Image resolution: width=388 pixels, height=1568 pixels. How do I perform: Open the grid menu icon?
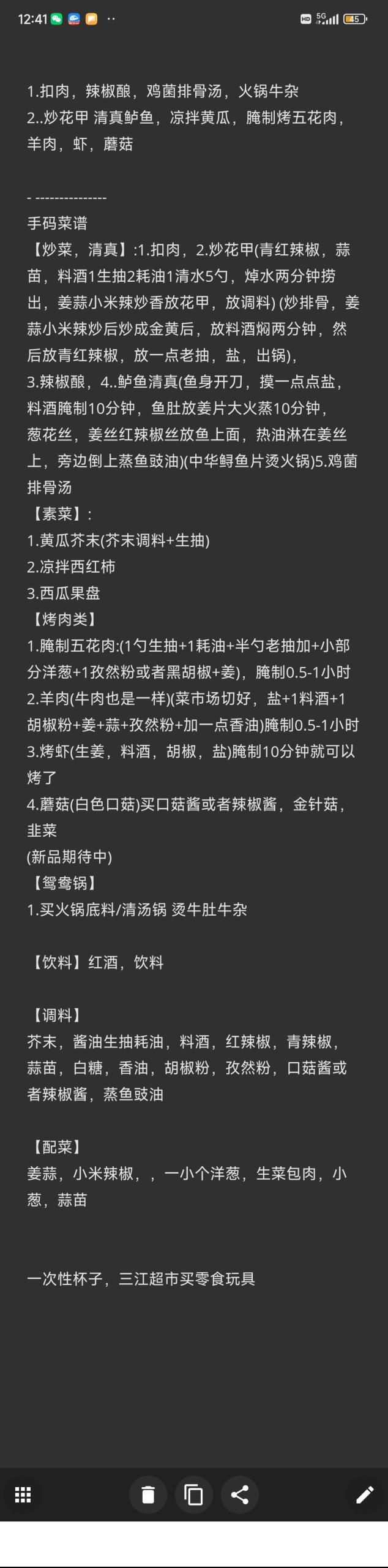(x=23, y=1494)
